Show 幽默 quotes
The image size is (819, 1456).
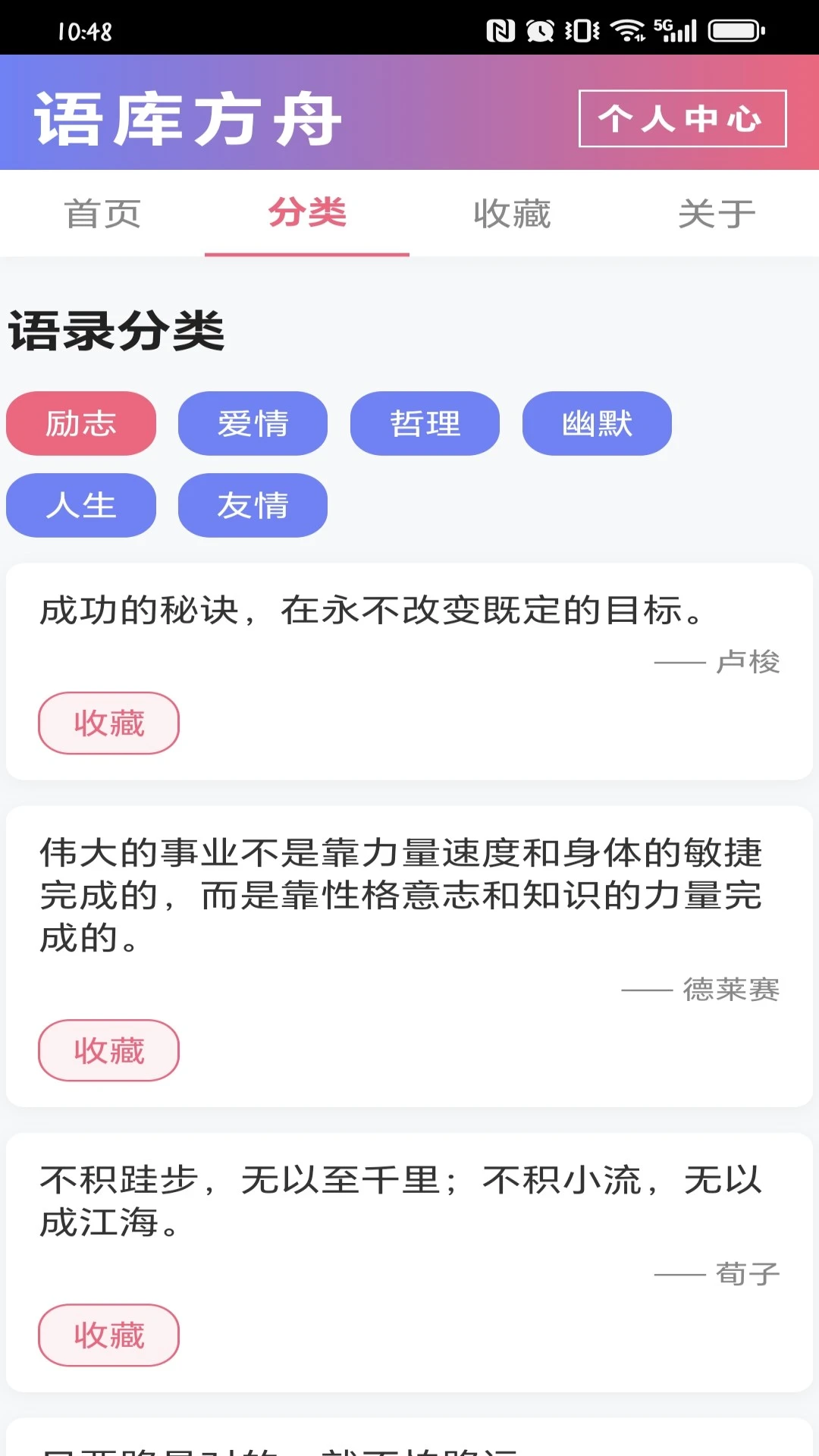(597, 423)
